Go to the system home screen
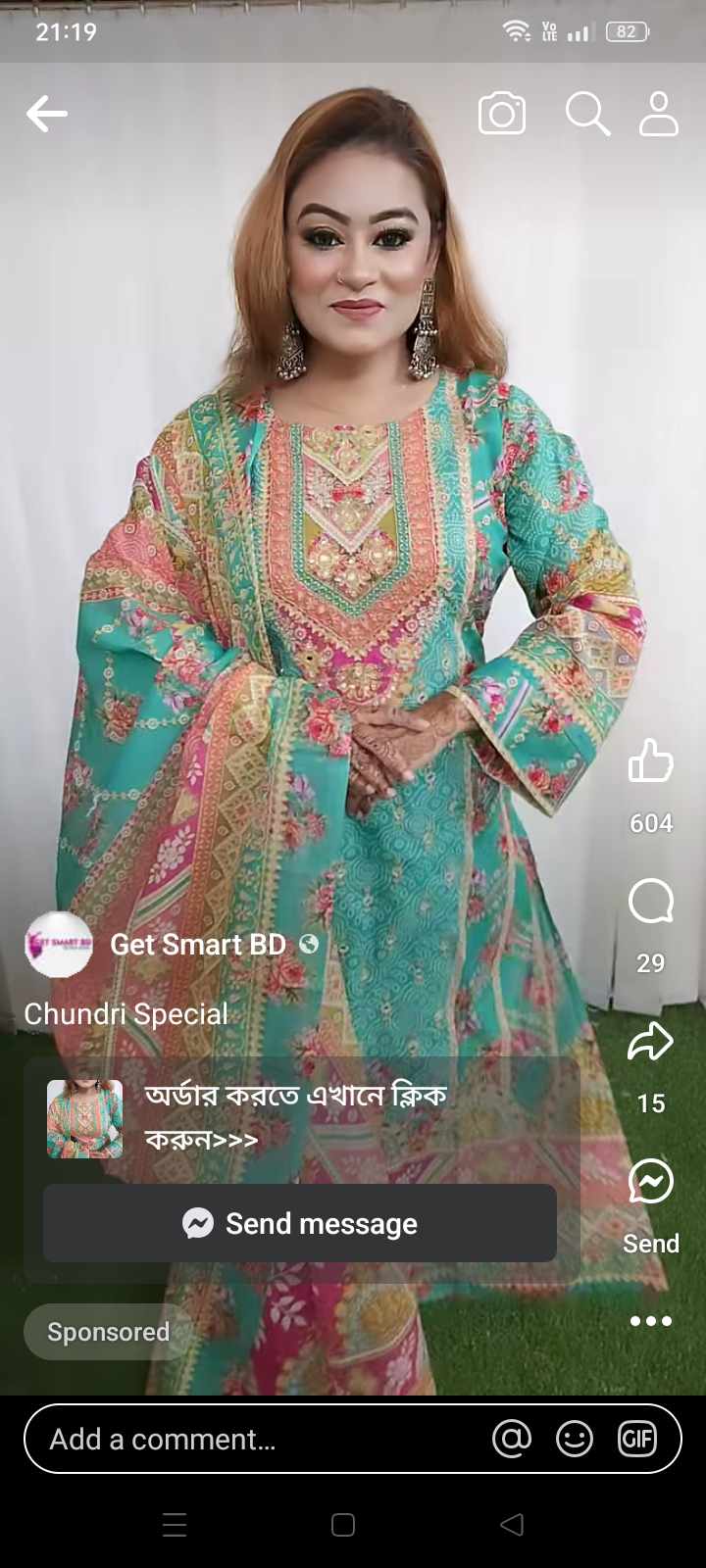This screenshot has width=706, height=1568. [343, 1525]
